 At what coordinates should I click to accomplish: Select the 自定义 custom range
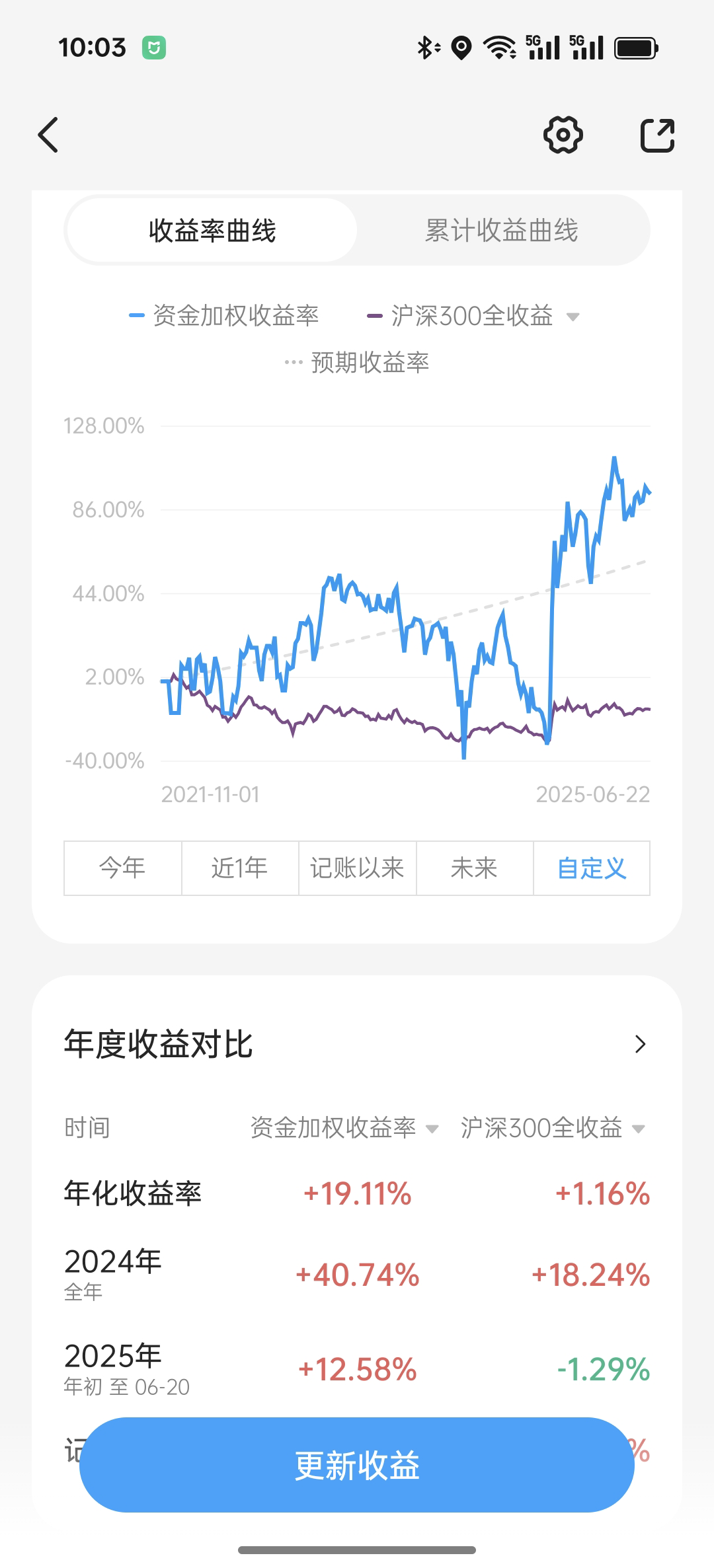(x=591, y=868)
